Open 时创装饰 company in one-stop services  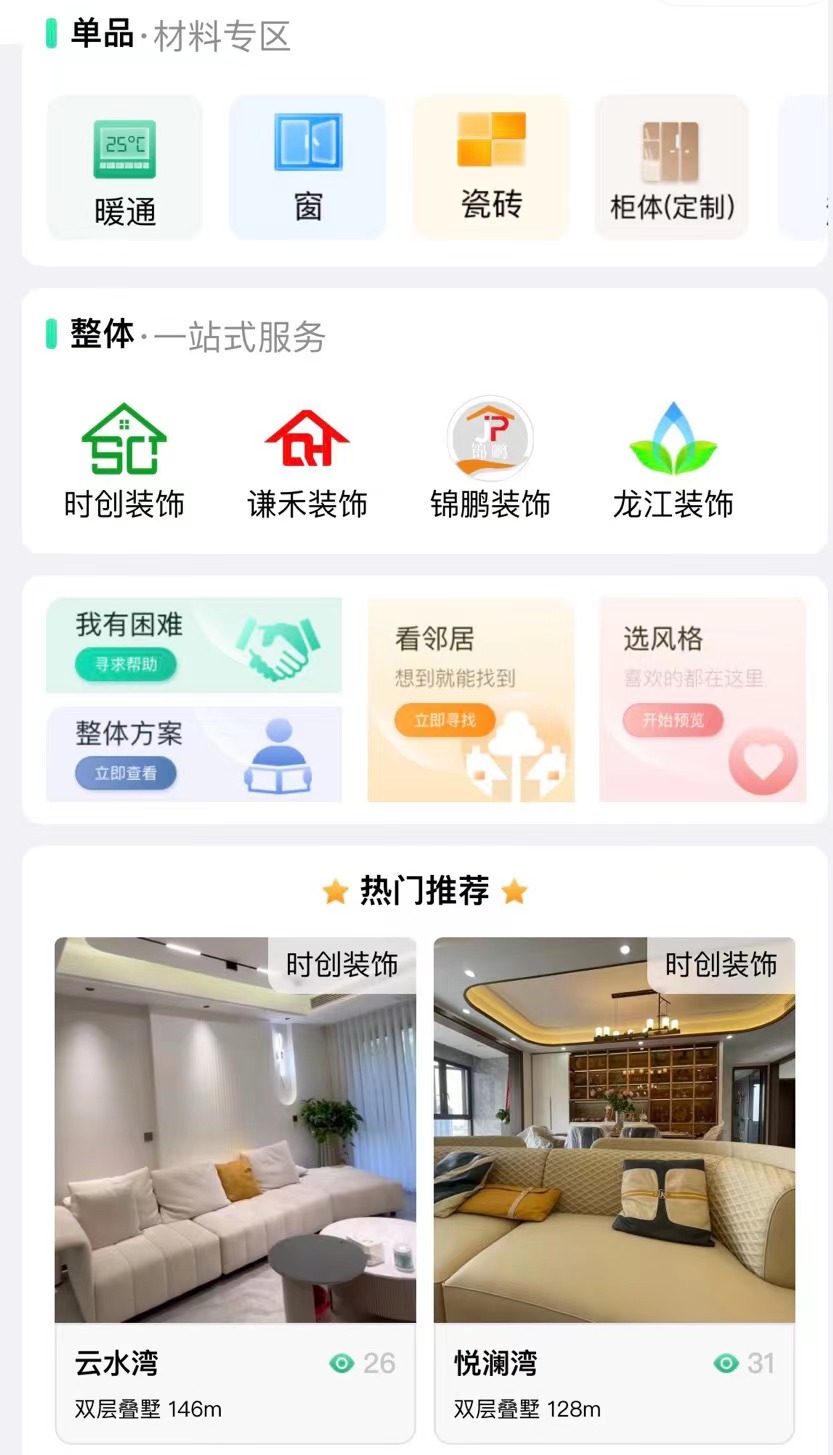tap(124, 461)
